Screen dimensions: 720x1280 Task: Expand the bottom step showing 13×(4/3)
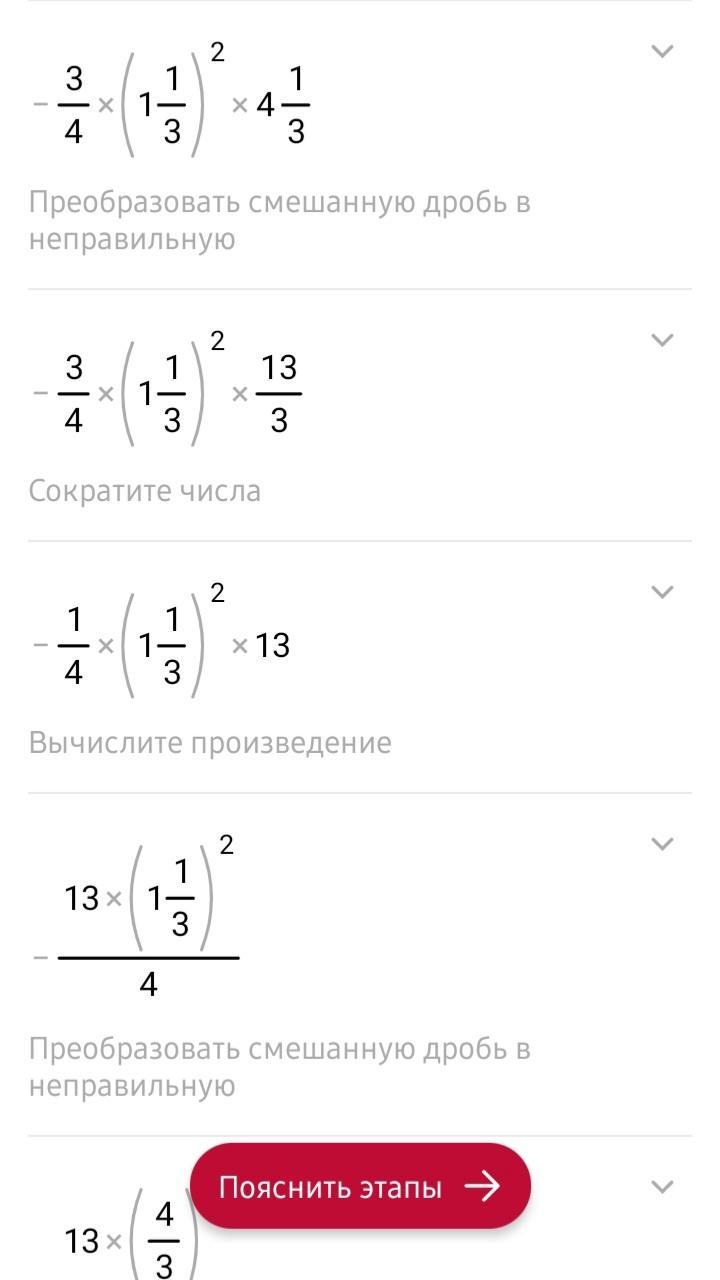(x=662, y=1187)
